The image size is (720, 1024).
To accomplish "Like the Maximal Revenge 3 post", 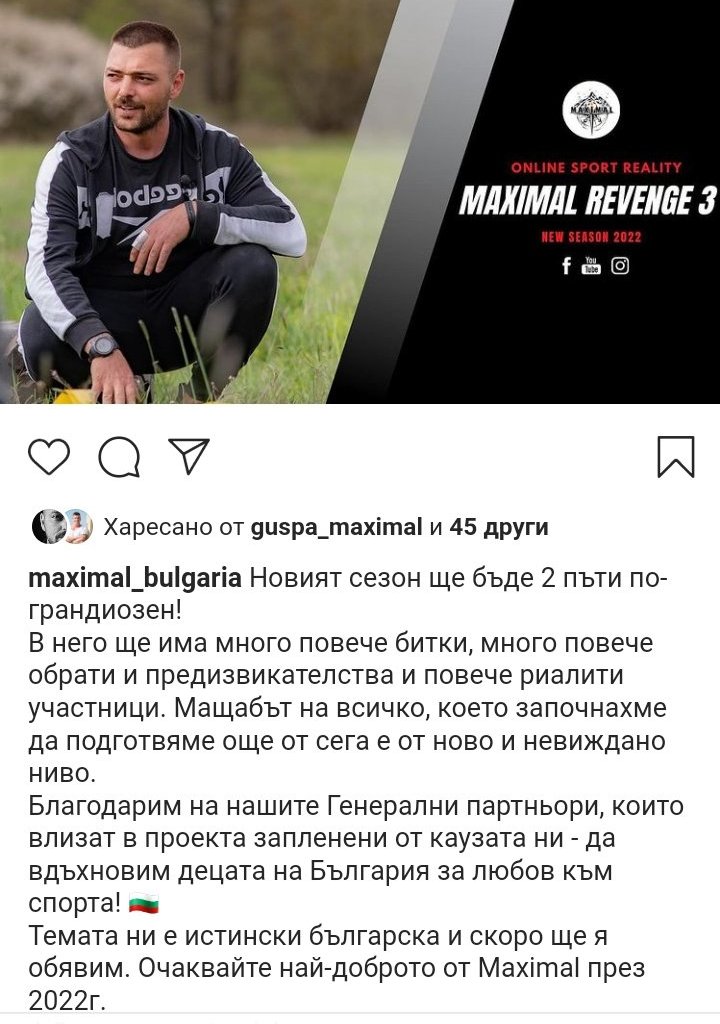I will pos(49,456).
